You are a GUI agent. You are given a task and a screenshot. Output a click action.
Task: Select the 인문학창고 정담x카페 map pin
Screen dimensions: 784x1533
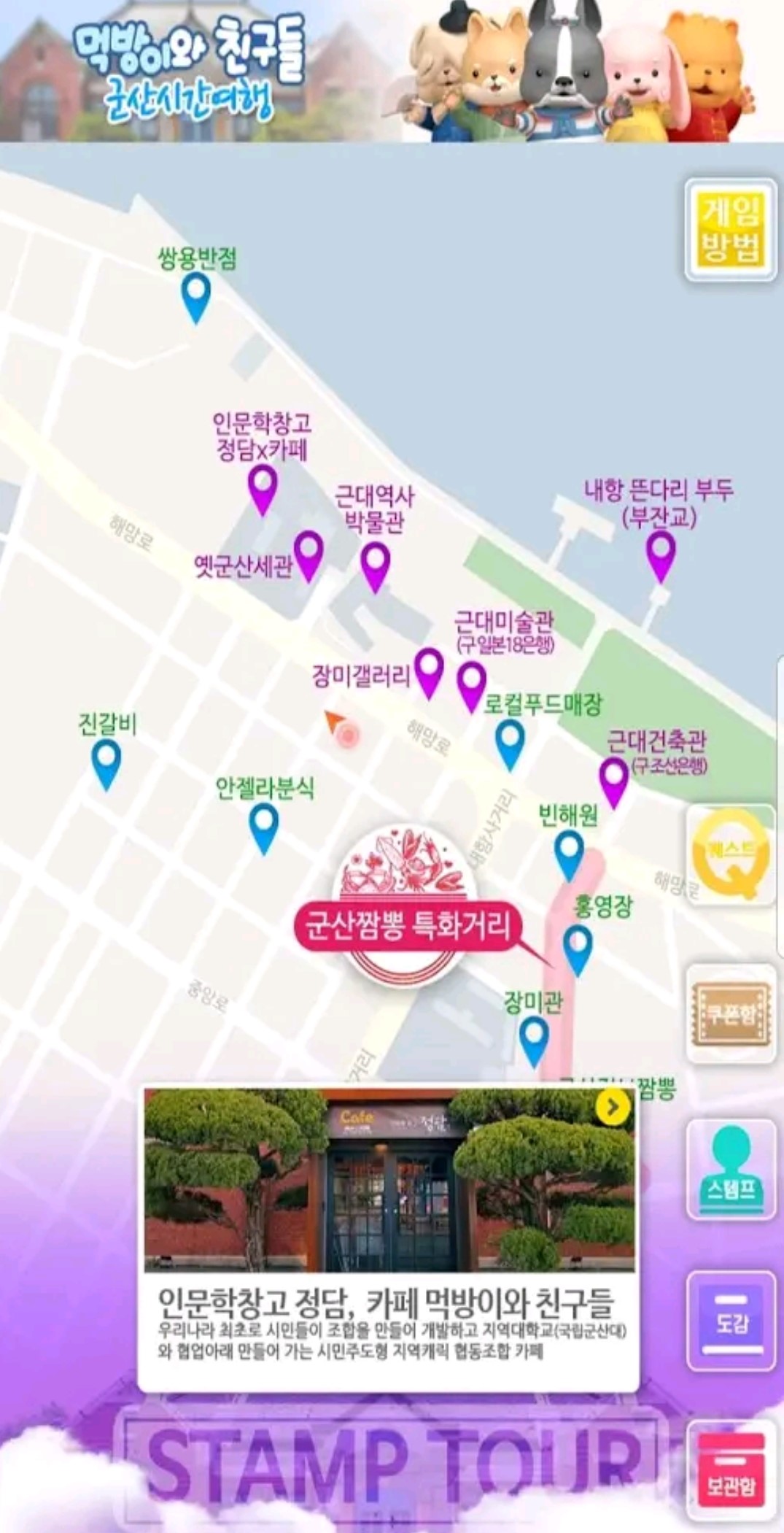(x=263, y=487)
